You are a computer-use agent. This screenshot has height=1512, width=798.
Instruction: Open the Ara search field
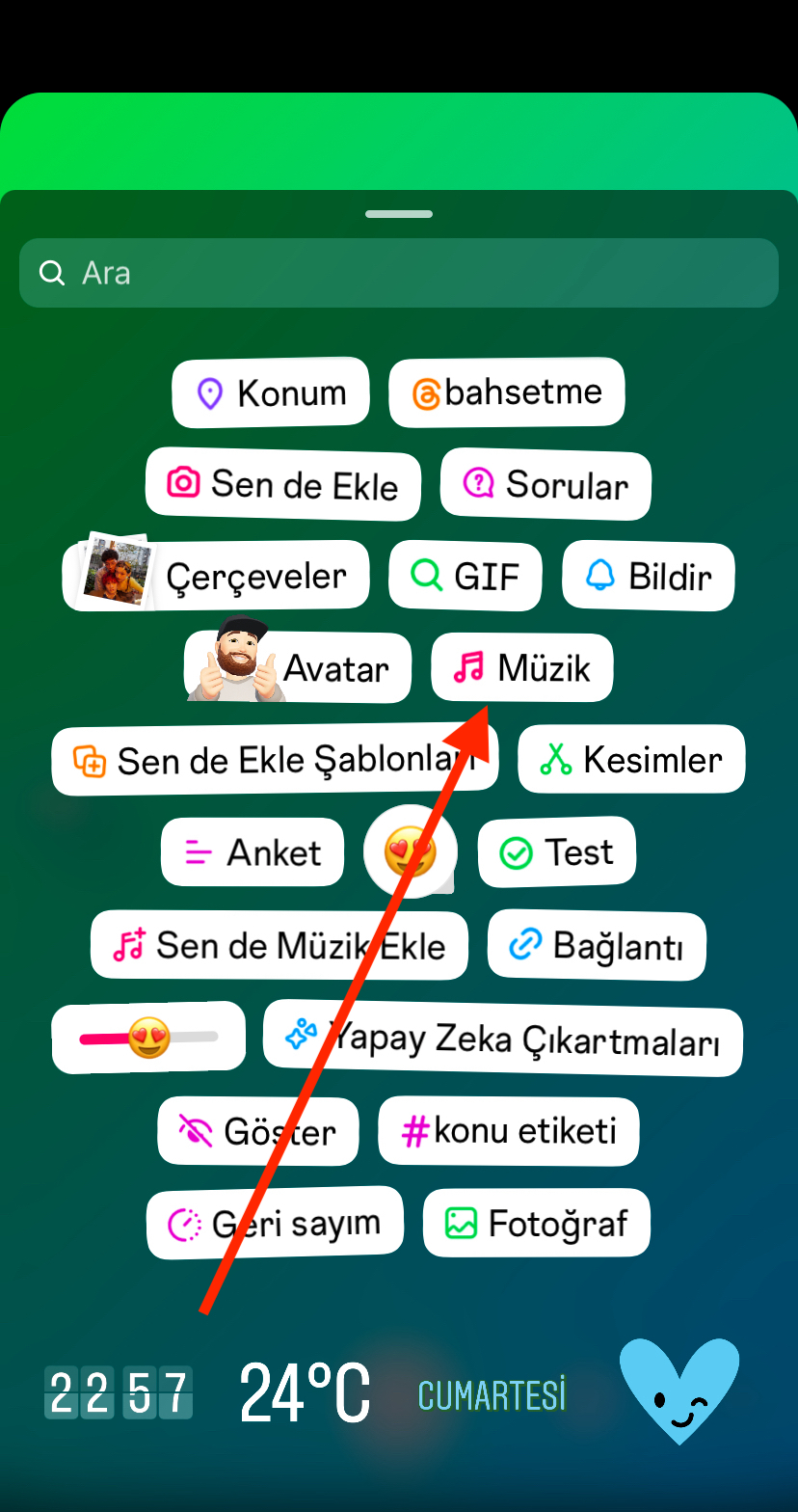pyautogui.click(x=398, y=273)
